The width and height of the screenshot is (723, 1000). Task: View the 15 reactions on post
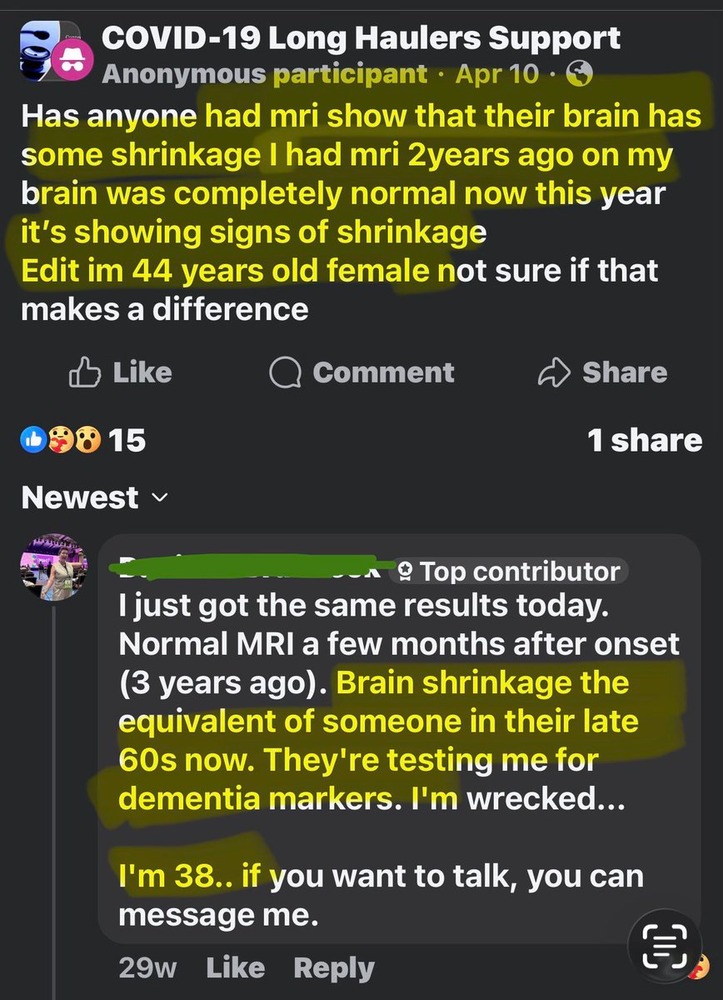(84, 440)
